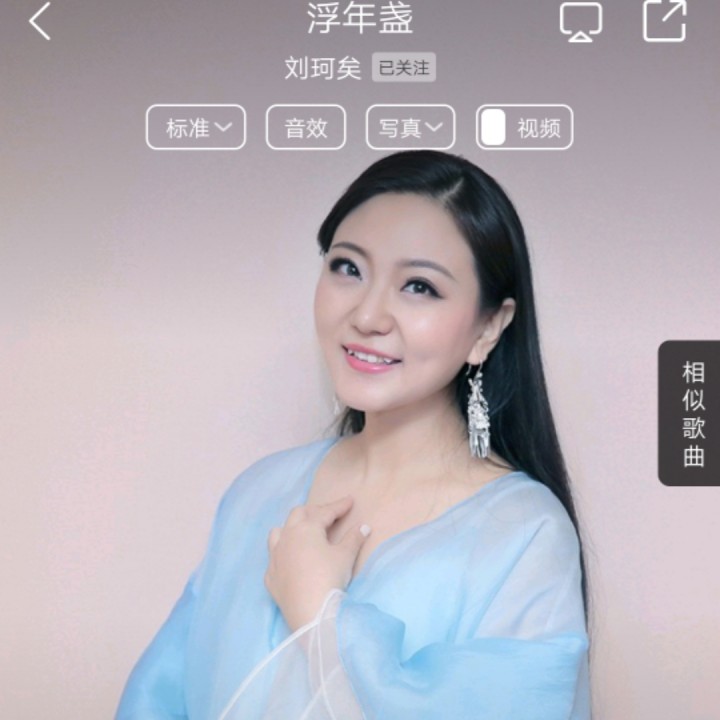Expand the 标准 quality dropdown
This screenshot has height=720, width=720.
coord(196,127)
